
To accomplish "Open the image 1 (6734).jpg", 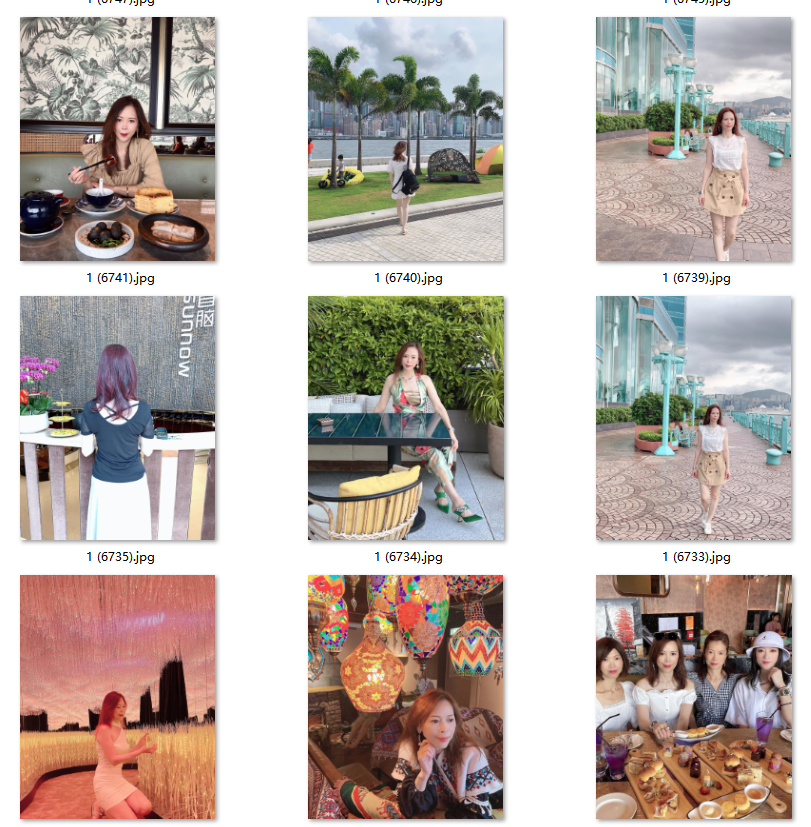I will (x=406, y=418).
